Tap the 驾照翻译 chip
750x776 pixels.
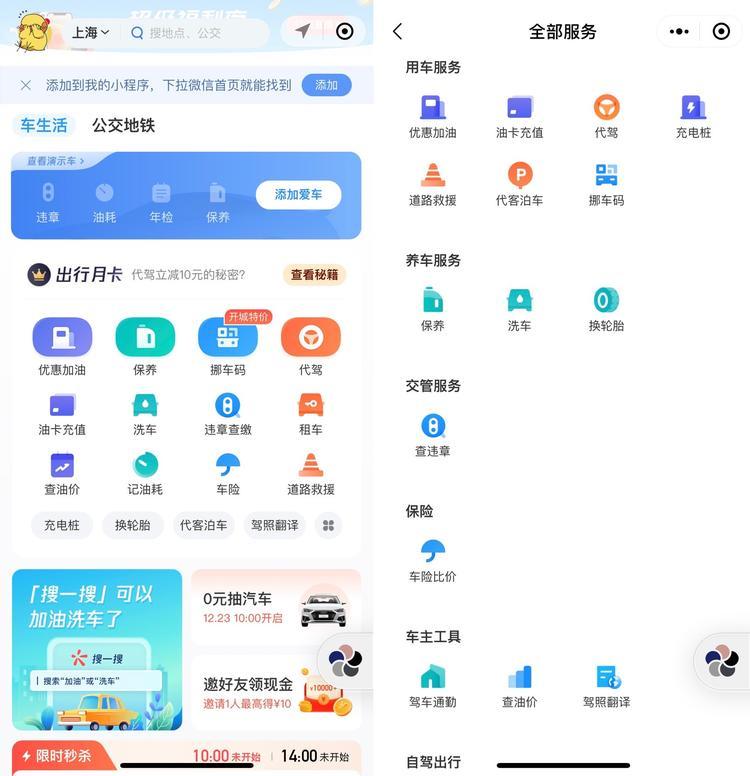click(x=274, y=525)
